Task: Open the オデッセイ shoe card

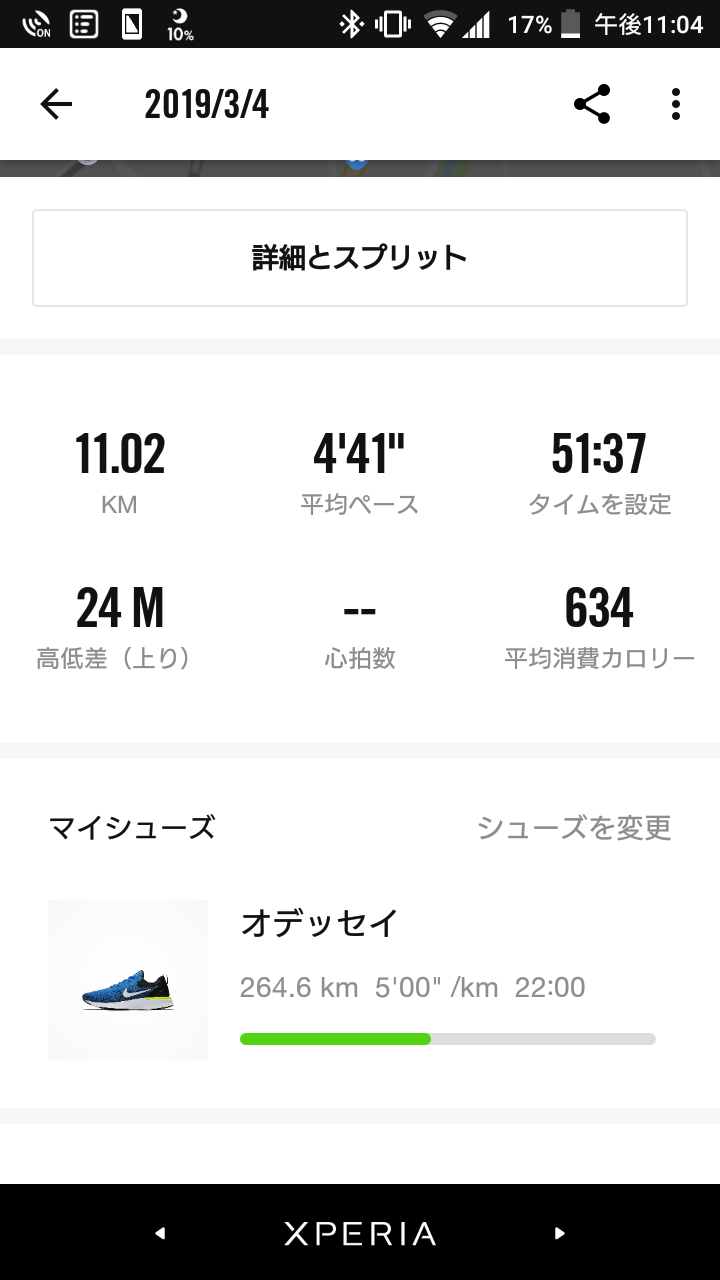Action: [x=360, y=978]
